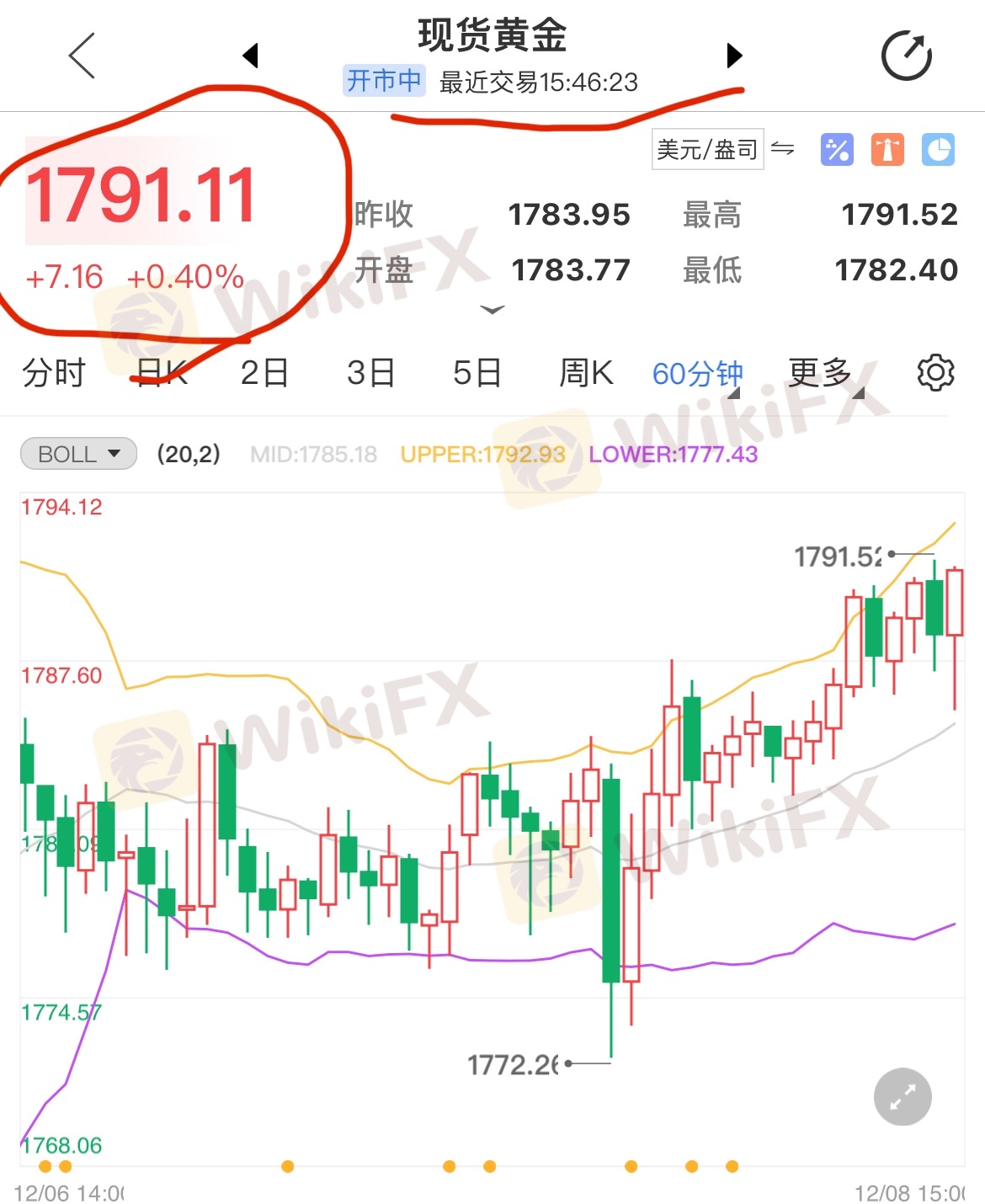The width and height of the screenshot is (985, 1204).
Task: Select the 5日 chart period
Action: tap(477, 372)
